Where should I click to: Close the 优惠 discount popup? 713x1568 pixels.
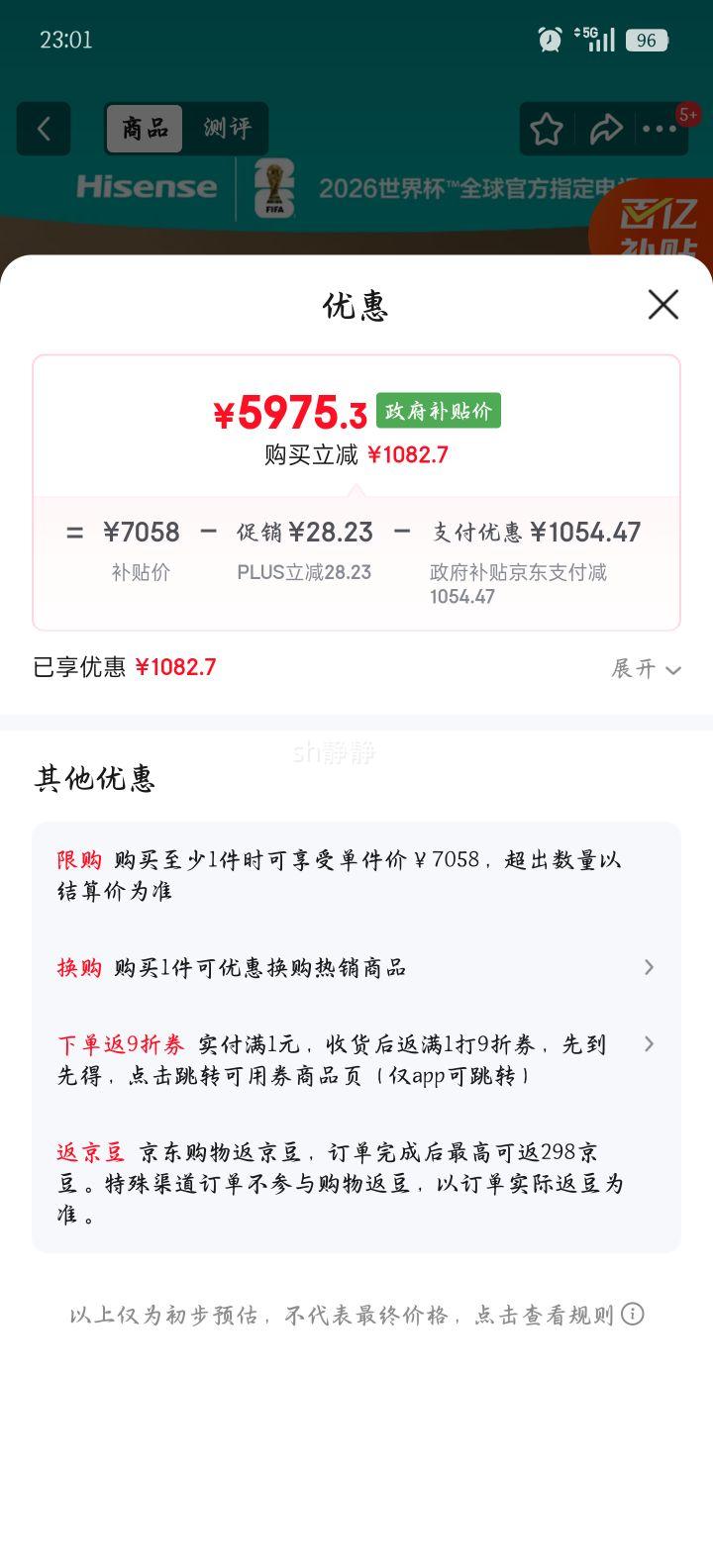[662, 305]
